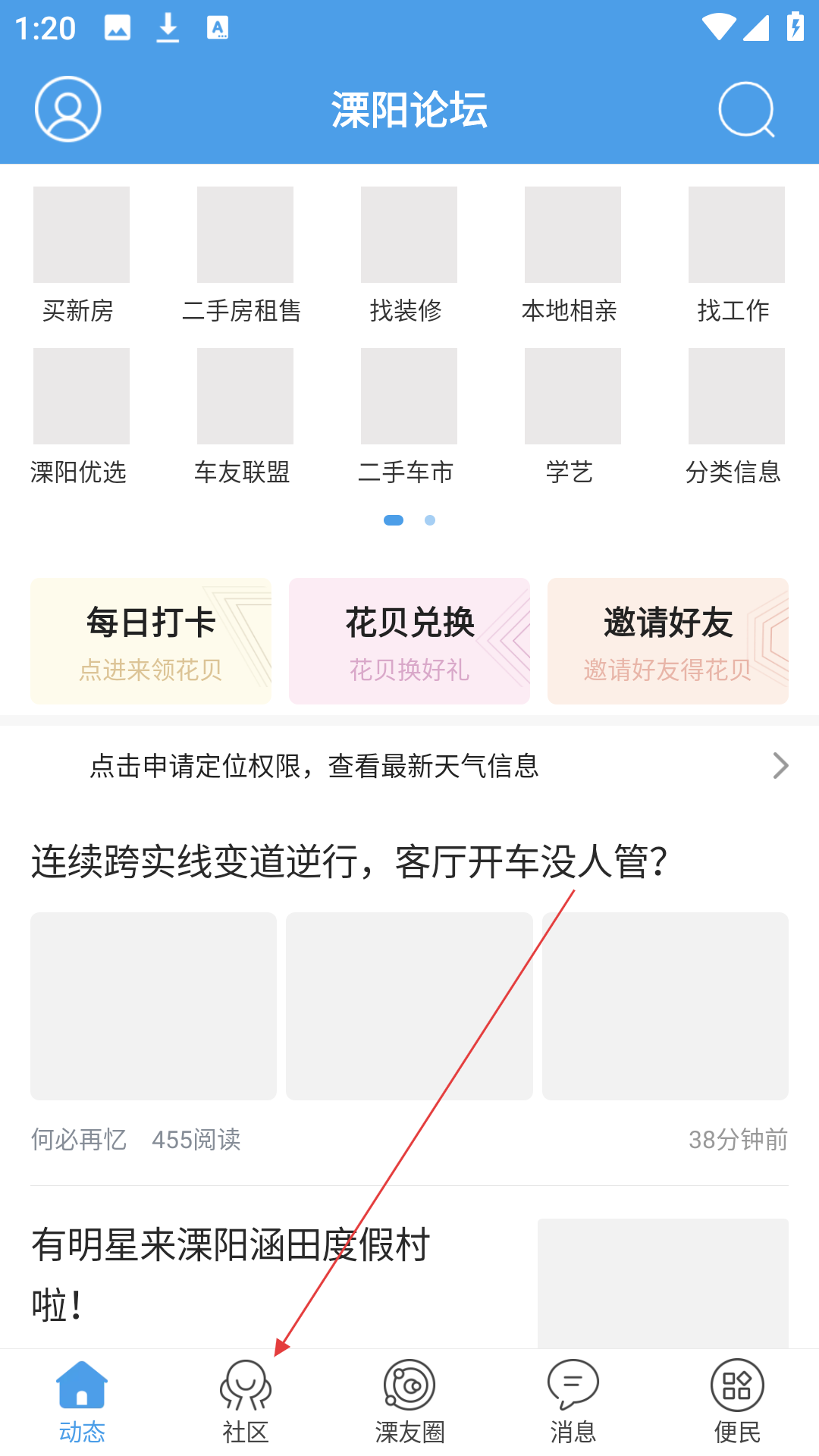819x1456 pixels.
Task: Tap location permission weather banner
Action: 409,766
